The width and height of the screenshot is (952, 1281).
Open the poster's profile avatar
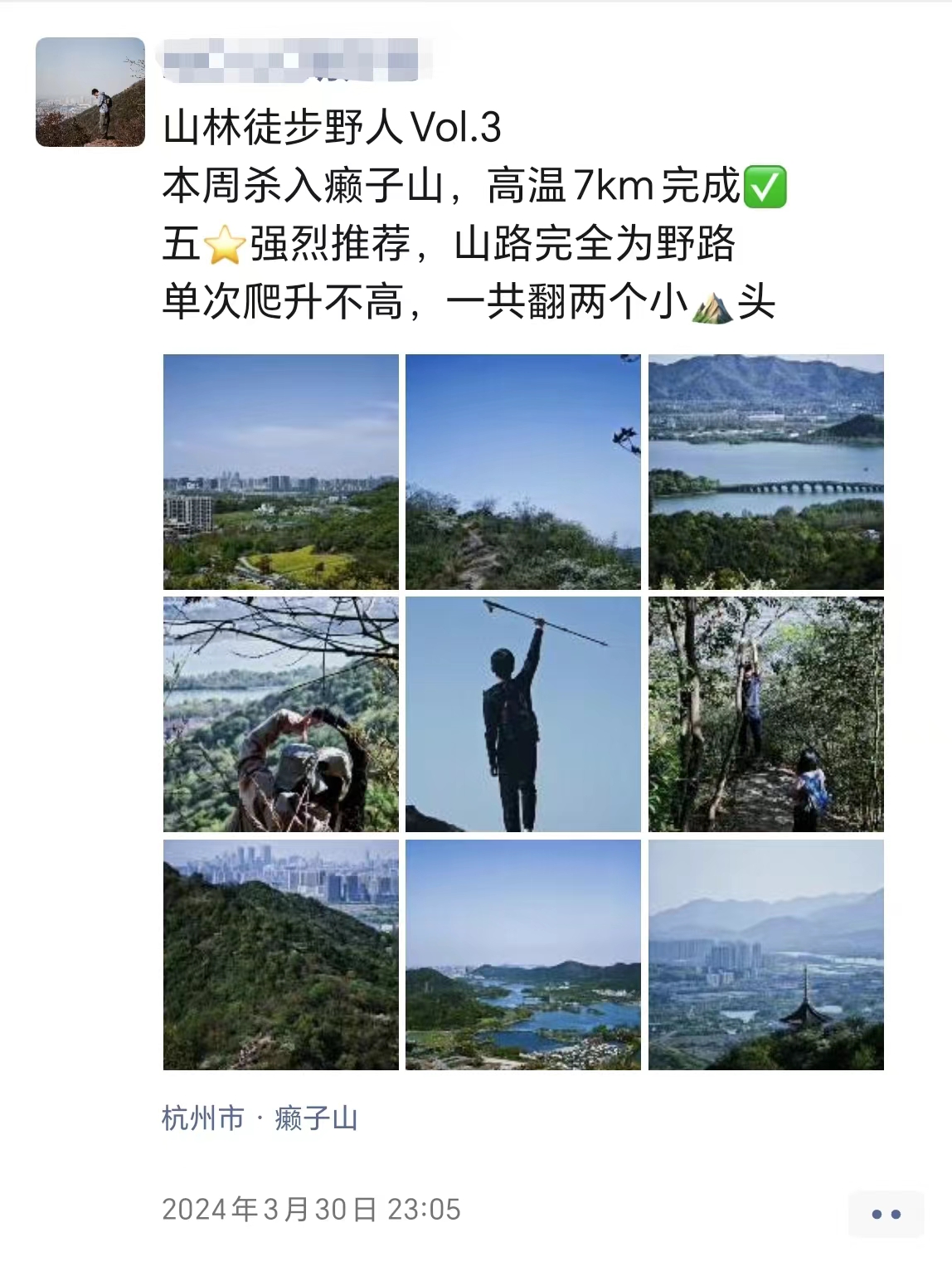(x=90, y=92)
